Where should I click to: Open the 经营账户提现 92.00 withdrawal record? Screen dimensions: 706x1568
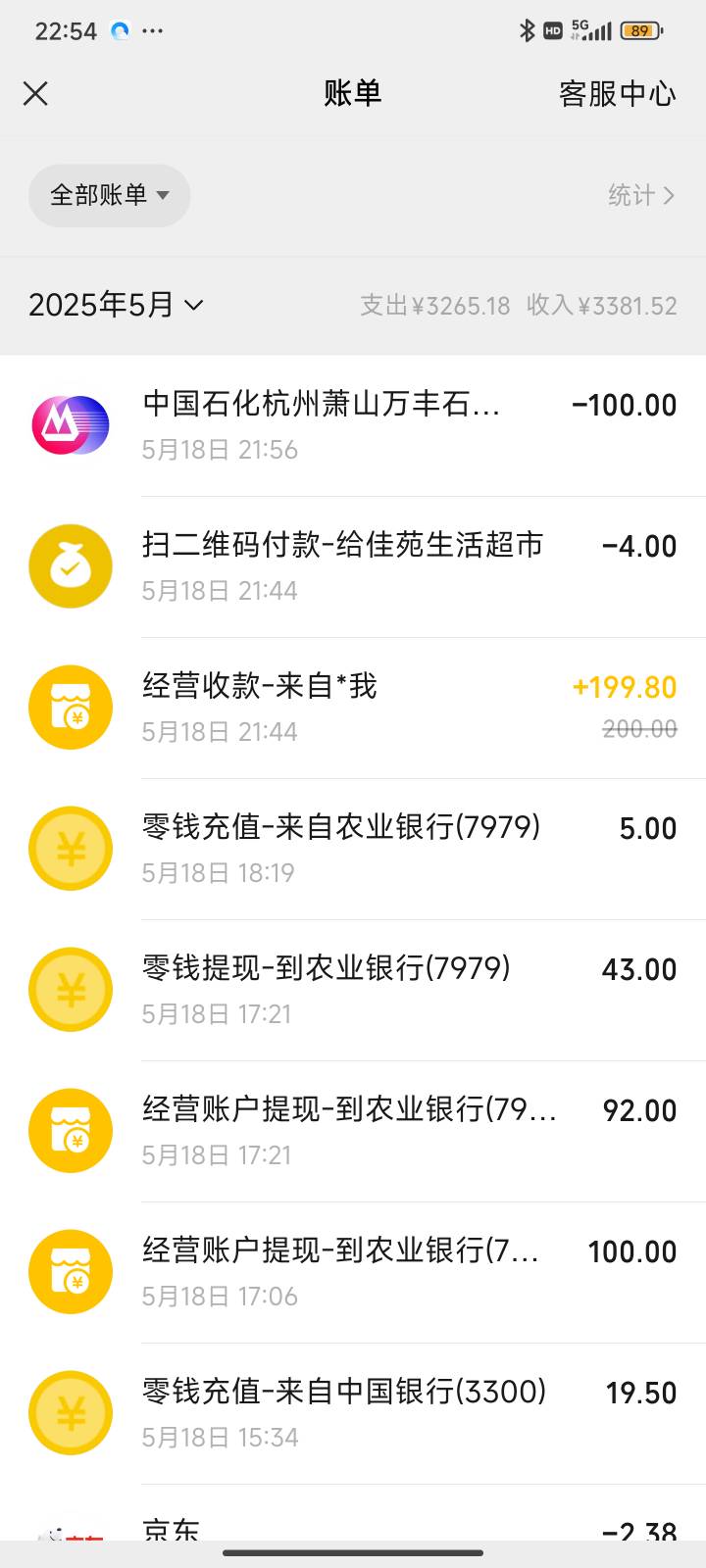pyautogui.click(x=353, y=1131)
